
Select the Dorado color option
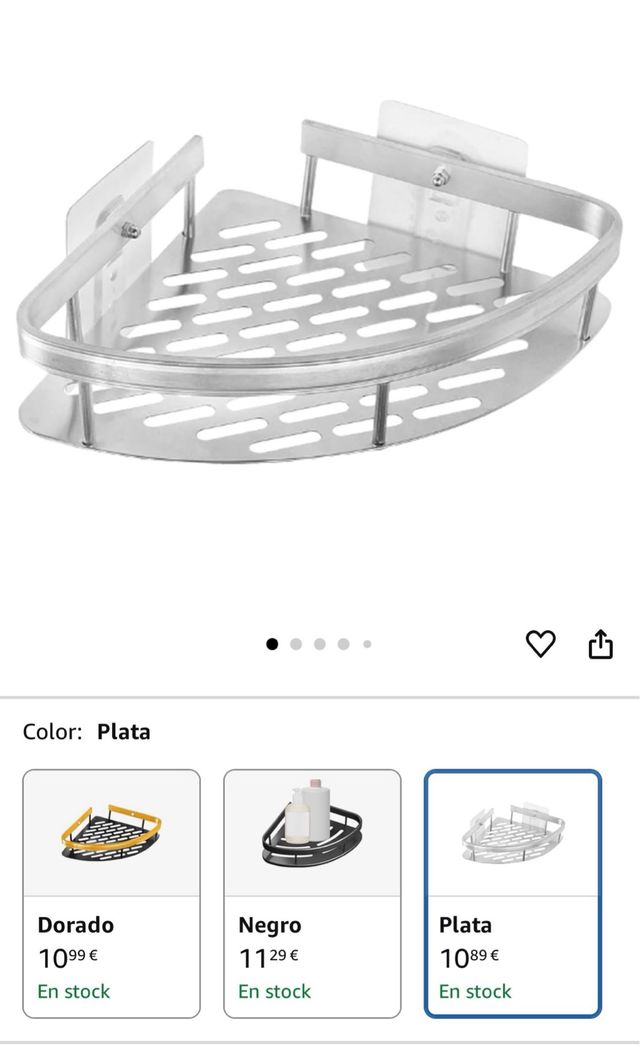click(111, 893)
